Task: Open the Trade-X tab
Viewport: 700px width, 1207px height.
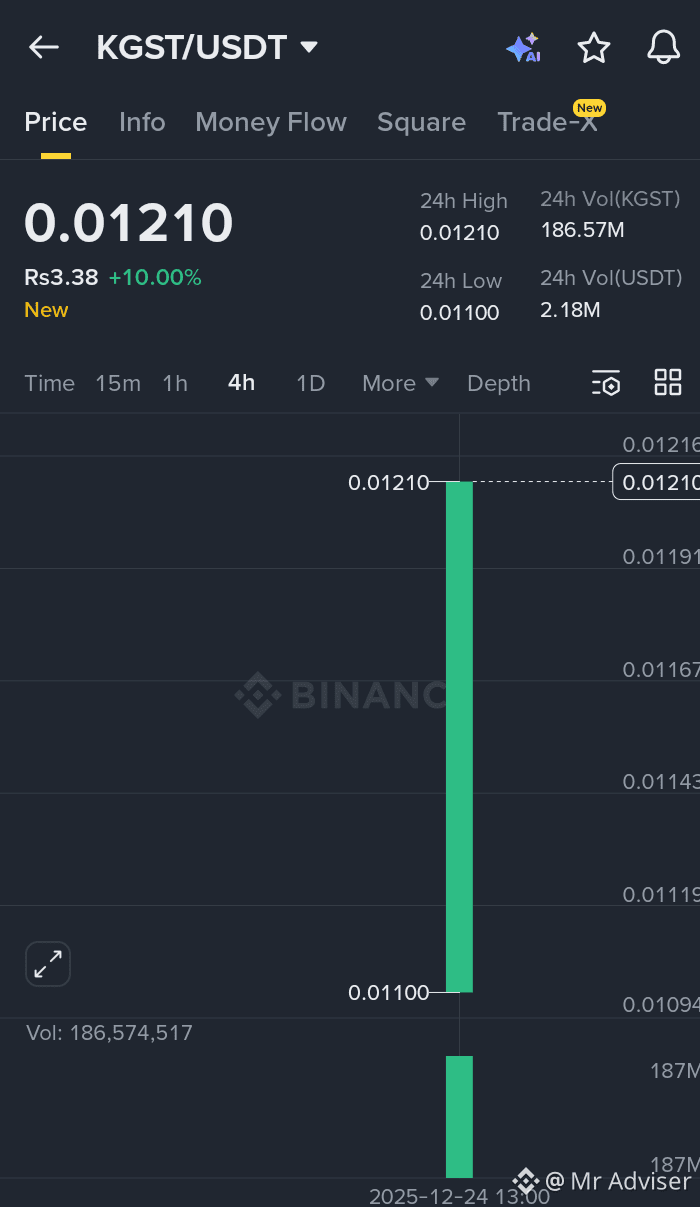Action: [x=548, y=122]
